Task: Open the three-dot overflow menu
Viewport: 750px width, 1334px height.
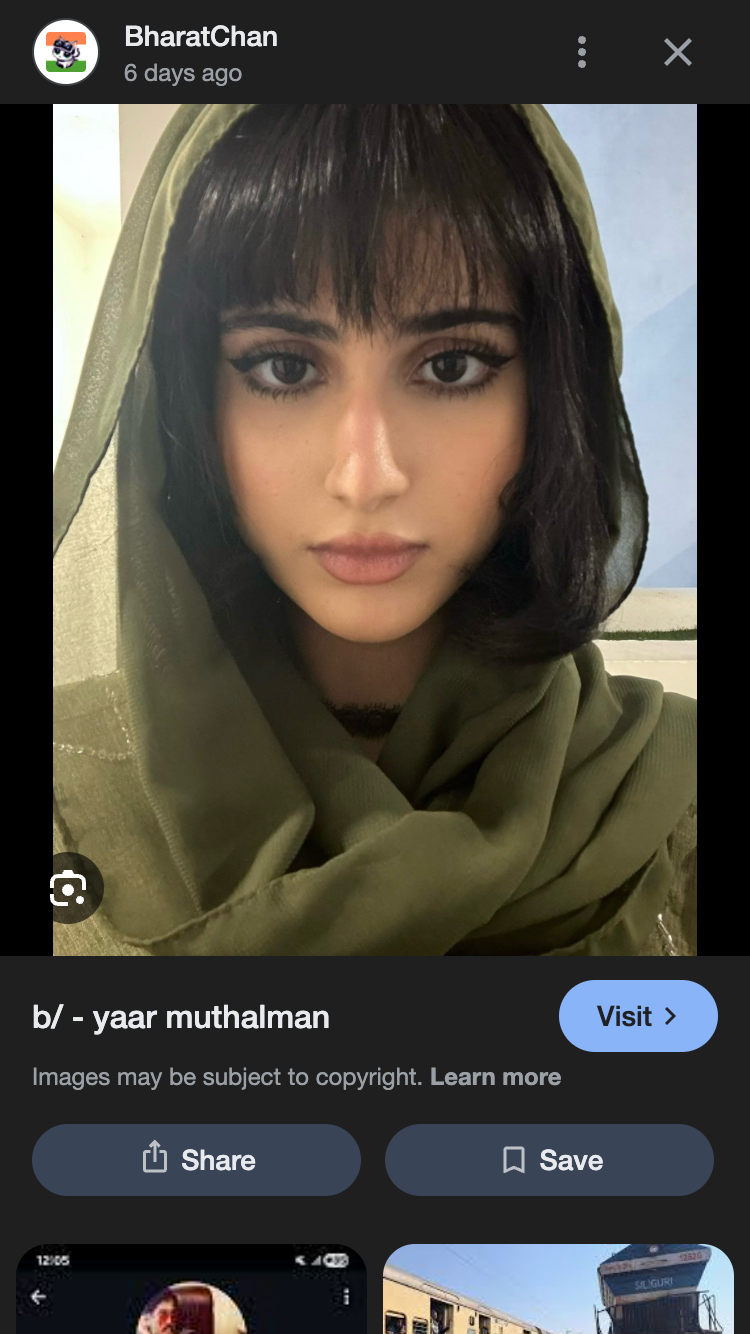Action: [582, 52]
